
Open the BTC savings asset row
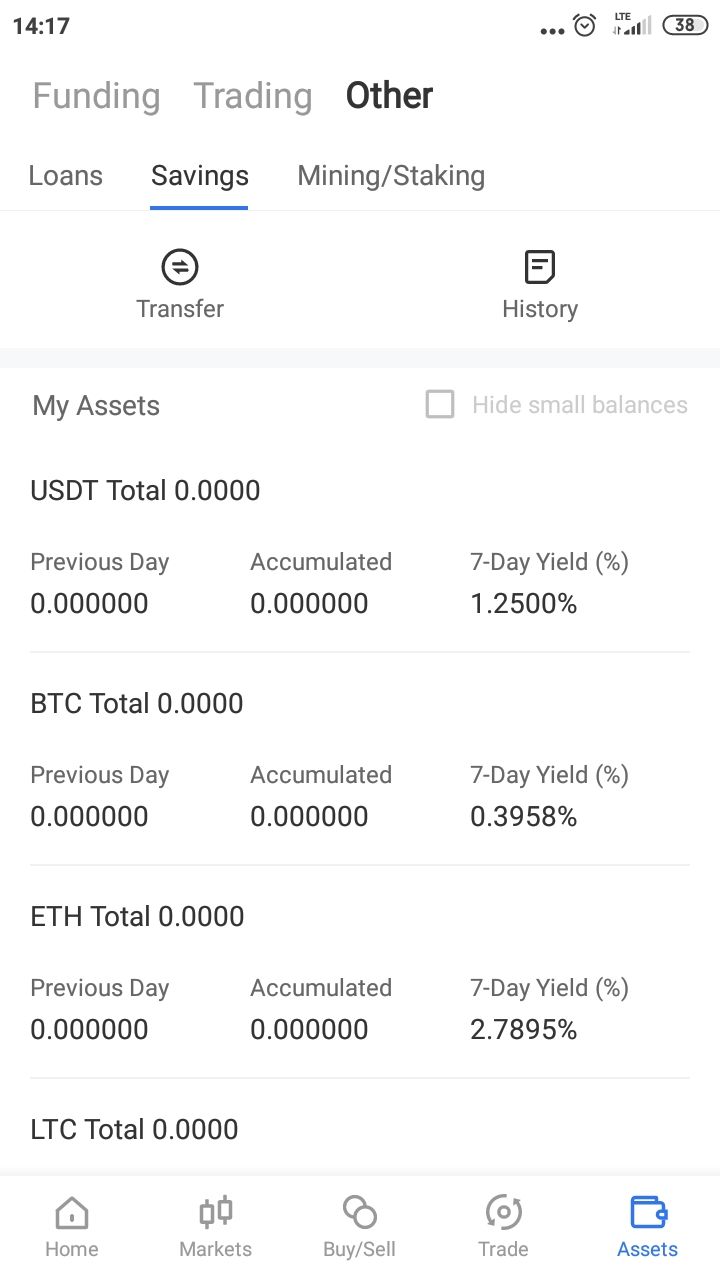click(360, 759)
